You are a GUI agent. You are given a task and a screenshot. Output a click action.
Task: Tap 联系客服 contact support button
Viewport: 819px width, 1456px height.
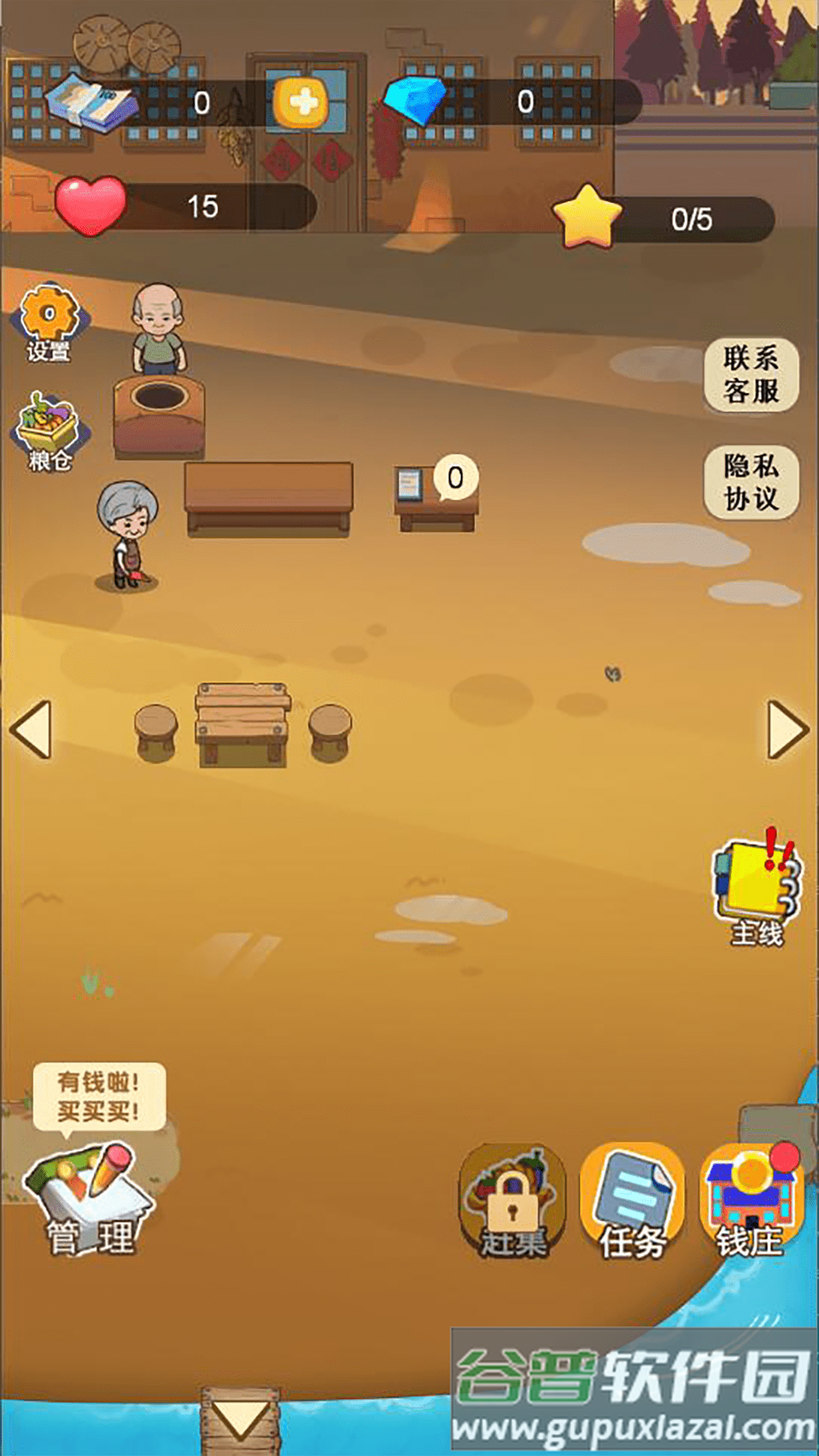pyautogui.click(x=751, y=375)
